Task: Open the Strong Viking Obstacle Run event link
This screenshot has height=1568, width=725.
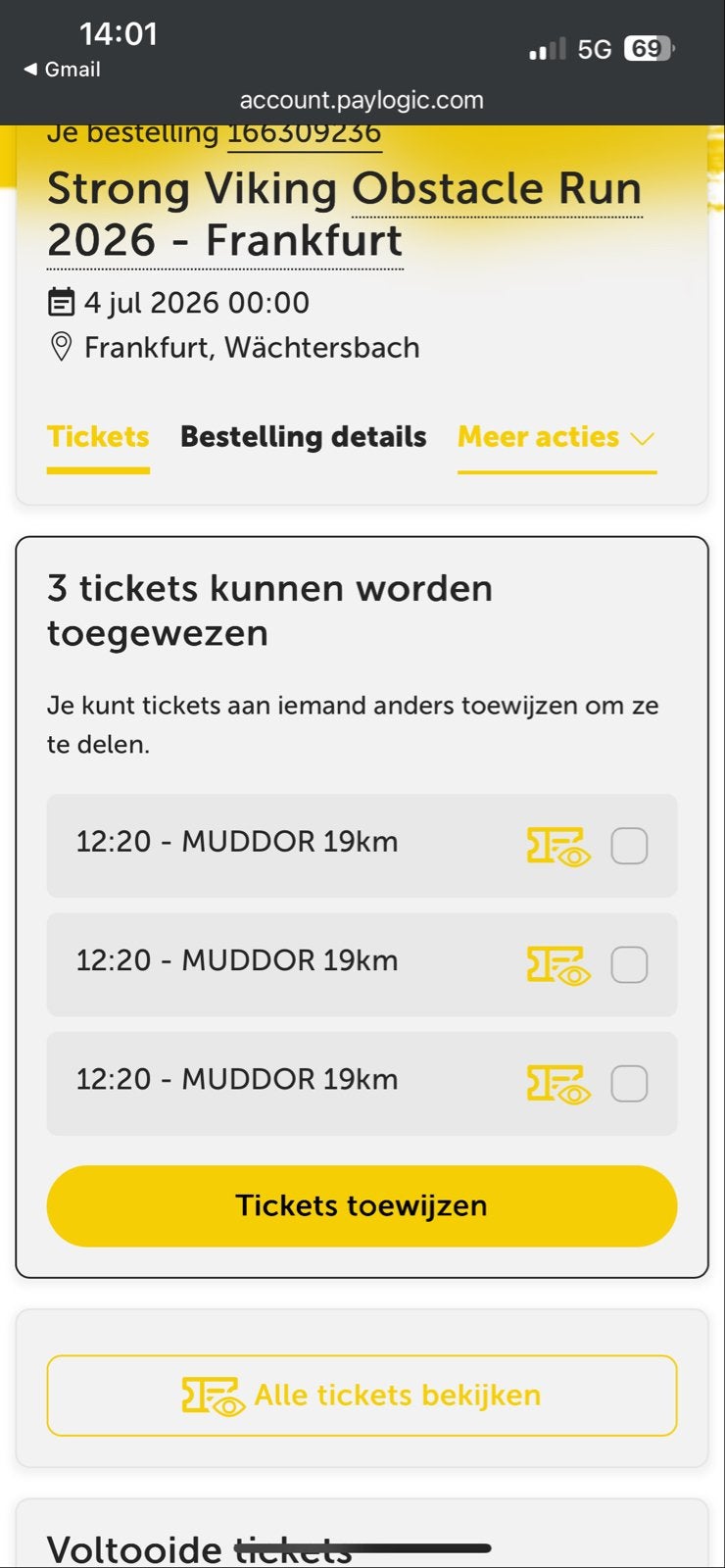Action: click(x=344, y=215)
